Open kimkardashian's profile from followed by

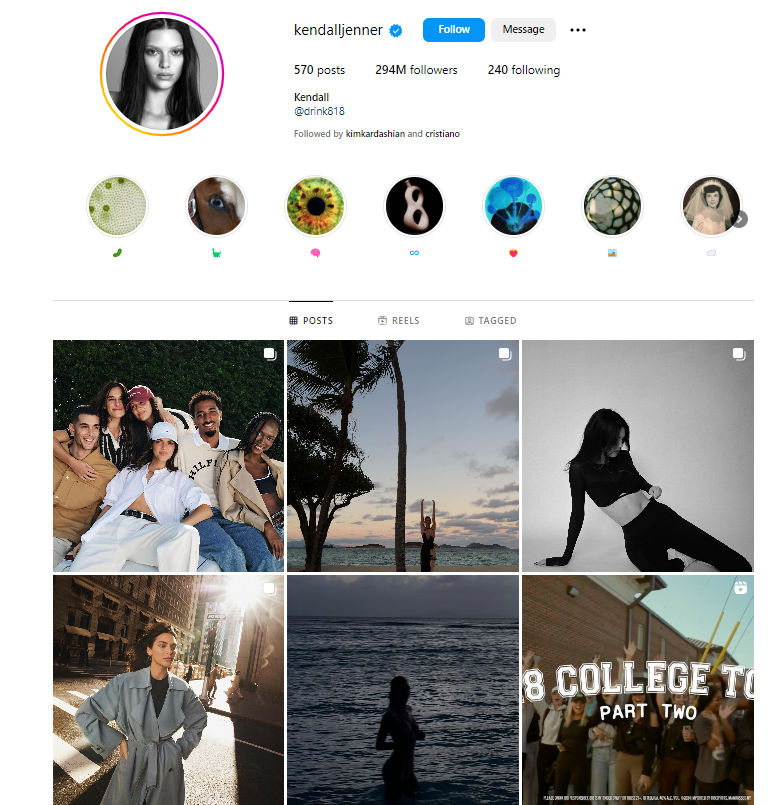375,133
